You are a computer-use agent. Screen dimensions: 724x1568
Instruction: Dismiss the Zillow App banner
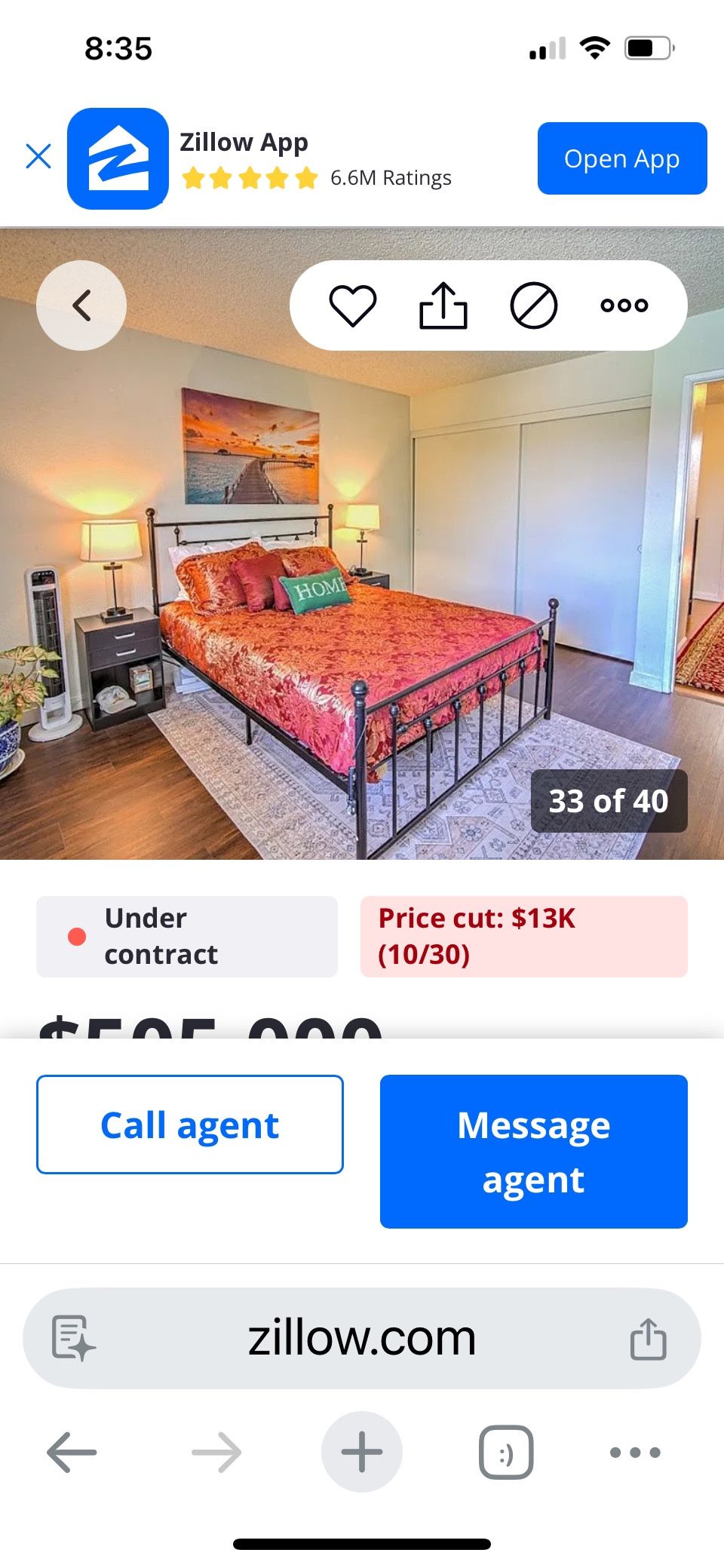tap(39, 156)
